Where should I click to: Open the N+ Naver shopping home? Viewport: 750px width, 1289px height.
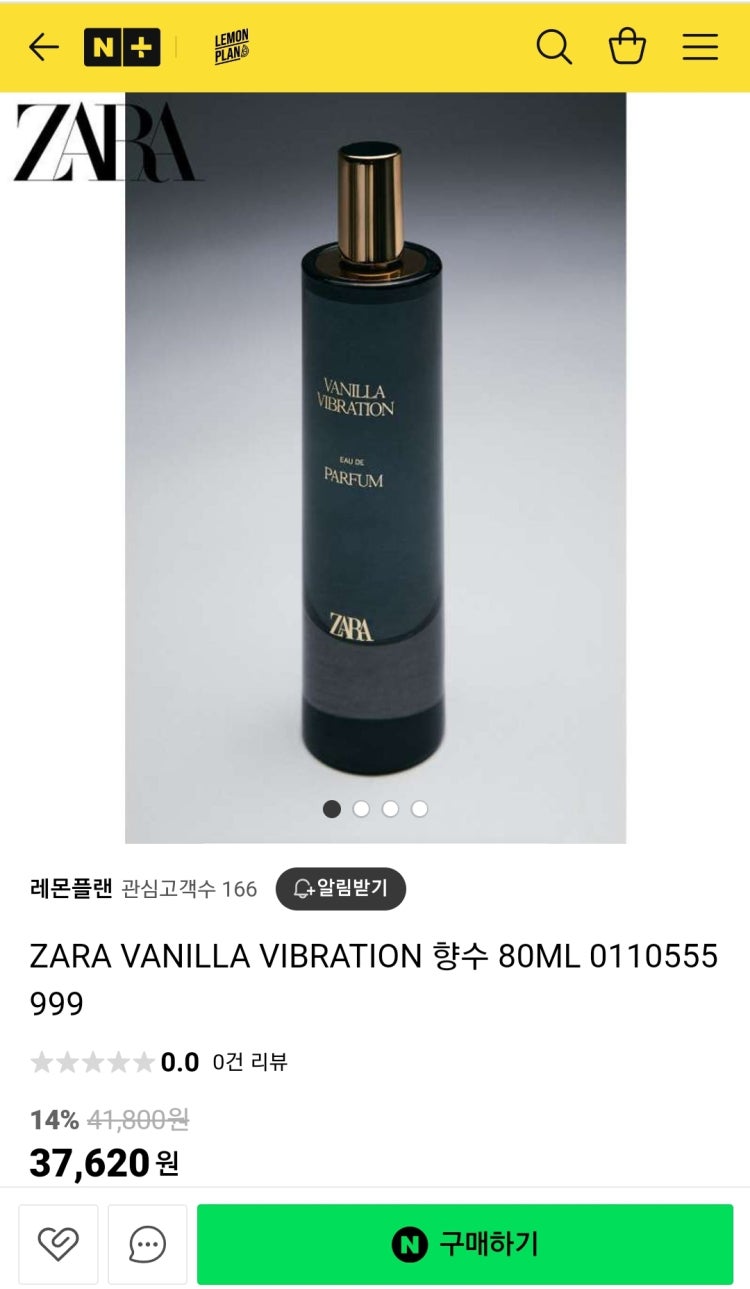[x=122, y=47]
